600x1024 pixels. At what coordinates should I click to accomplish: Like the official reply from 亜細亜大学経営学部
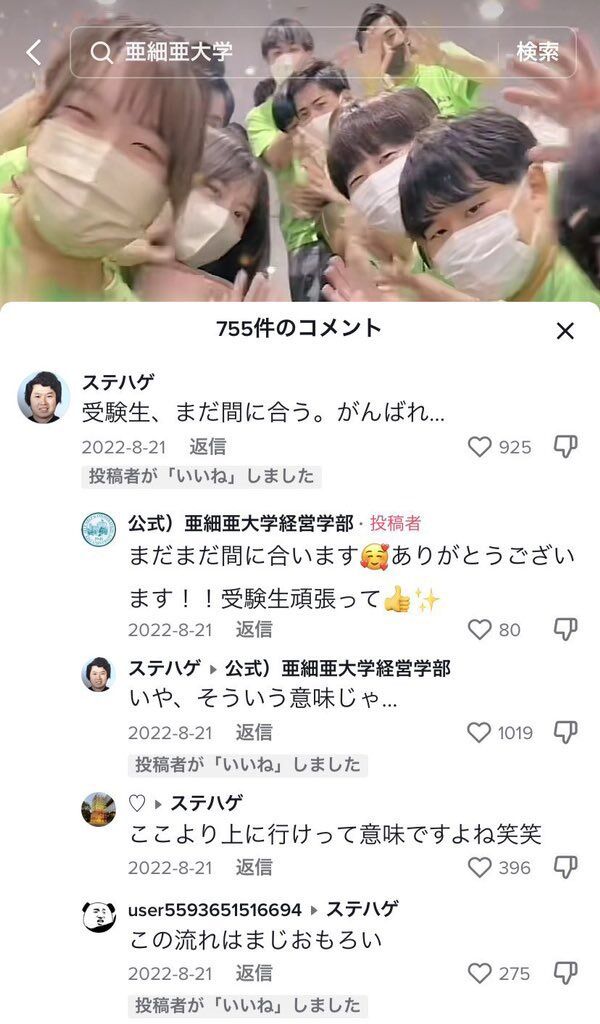(x=480, y=629)
